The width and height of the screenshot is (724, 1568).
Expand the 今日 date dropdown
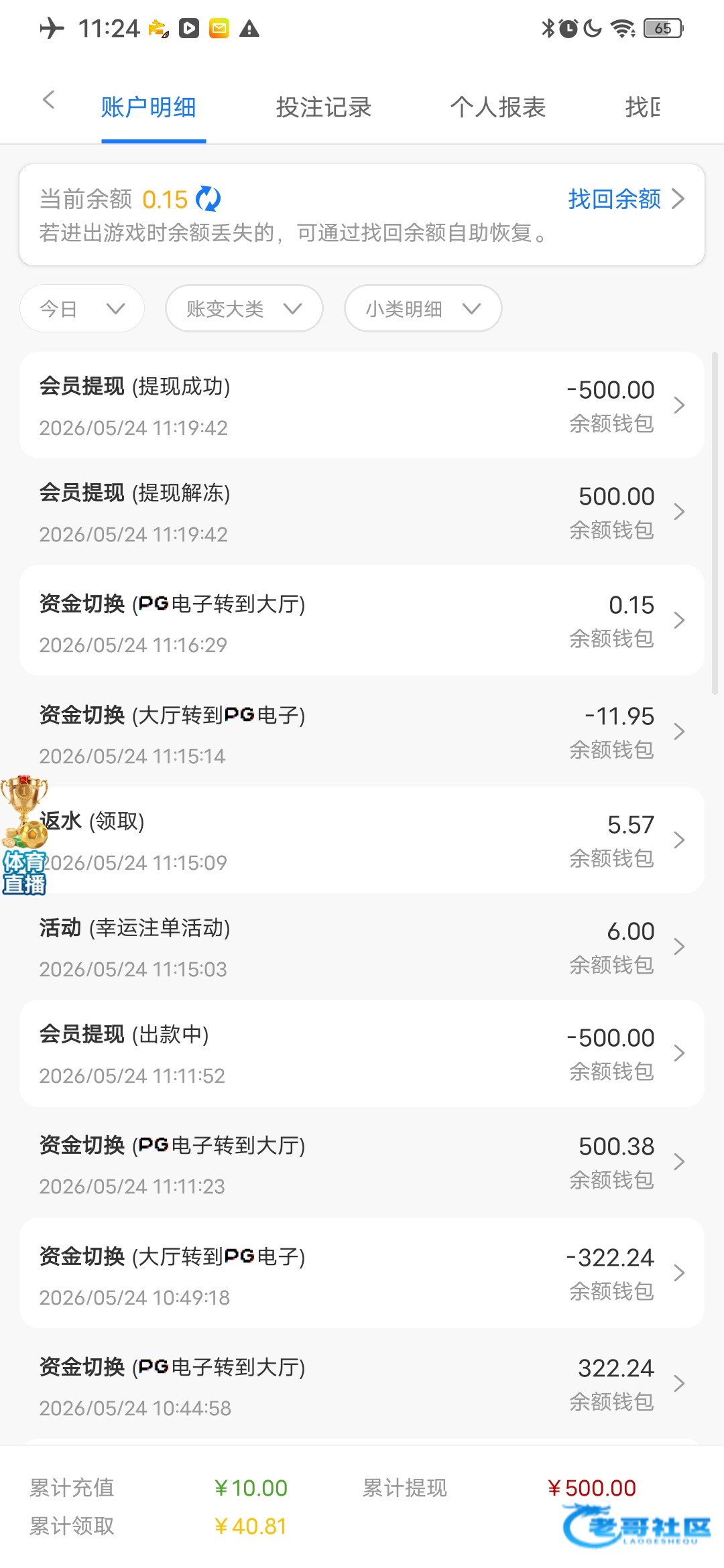pos(82,308)
